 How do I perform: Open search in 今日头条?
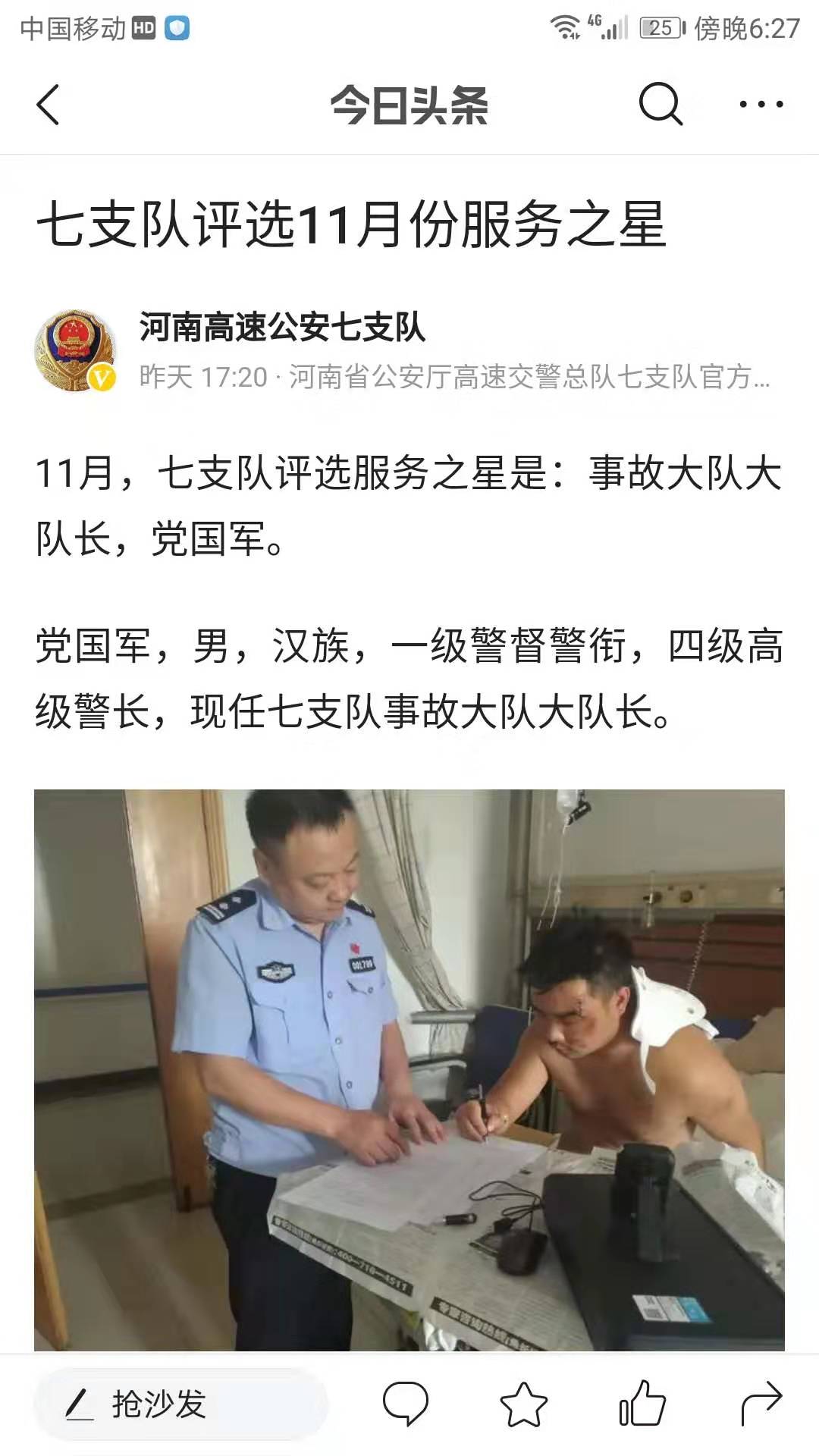[661, 104]
